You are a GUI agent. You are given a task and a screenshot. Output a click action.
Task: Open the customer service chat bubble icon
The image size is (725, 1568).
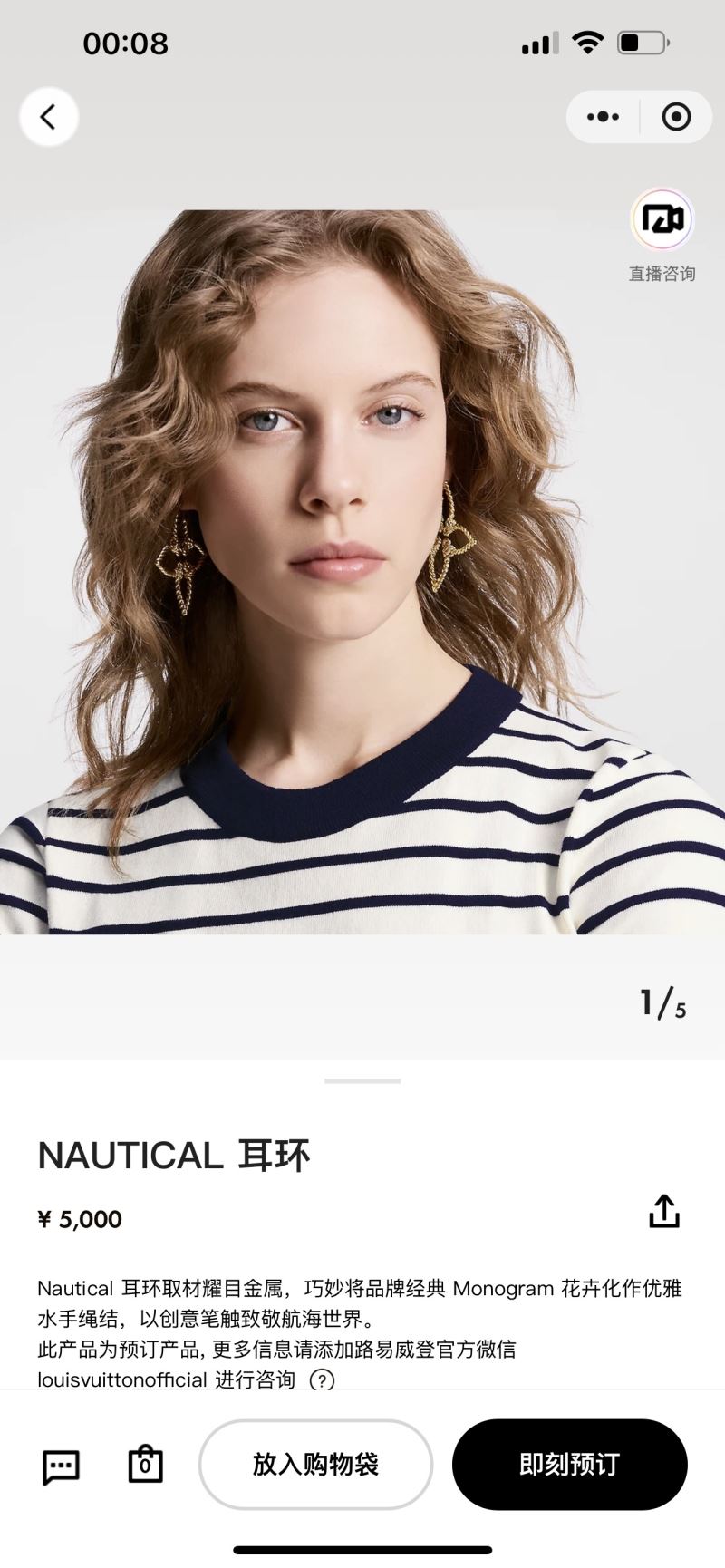[x=60, y=1465]
